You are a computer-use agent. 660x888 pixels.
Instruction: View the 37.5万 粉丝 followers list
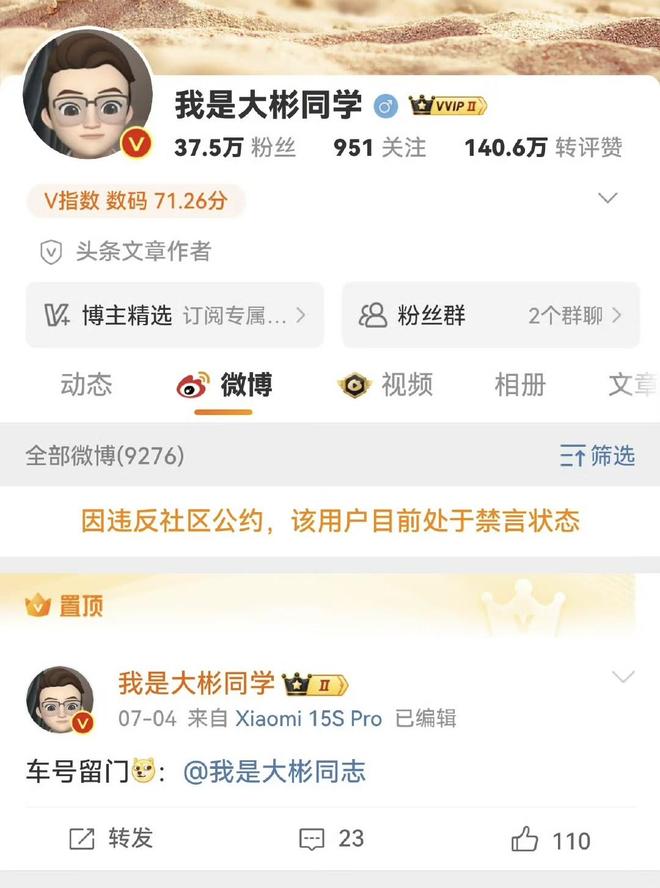pyautogui.click(x=235, y=148)
